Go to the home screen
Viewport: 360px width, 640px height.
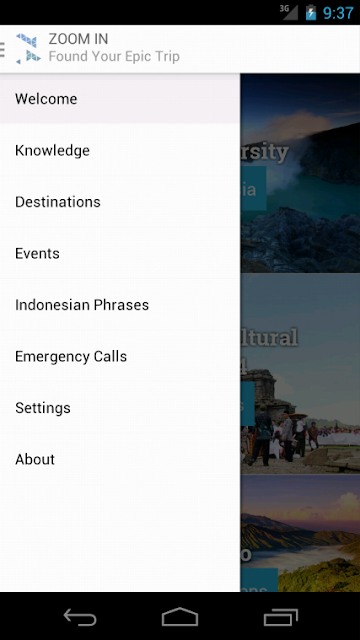coord(180,616)
